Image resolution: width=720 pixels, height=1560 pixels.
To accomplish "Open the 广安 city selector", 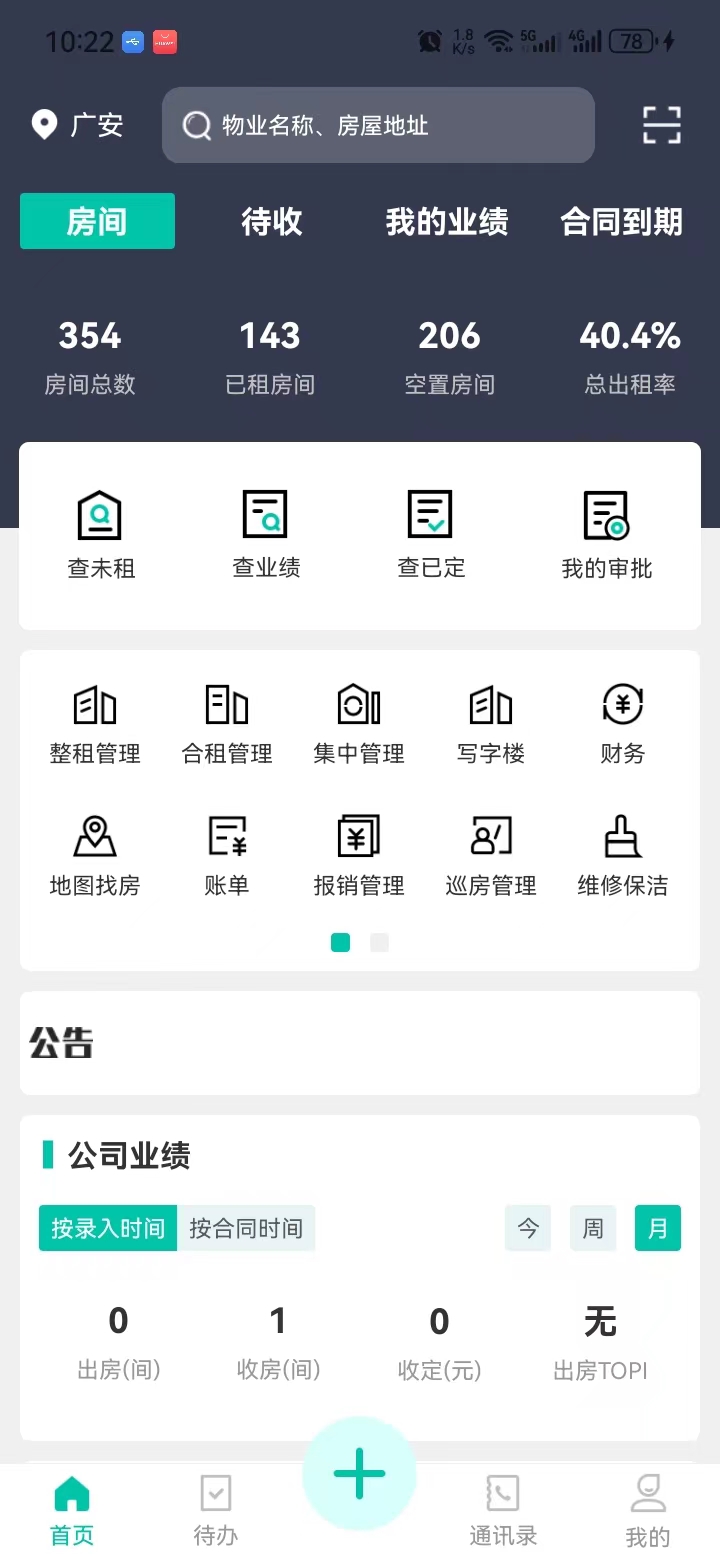I will (75, 125).
